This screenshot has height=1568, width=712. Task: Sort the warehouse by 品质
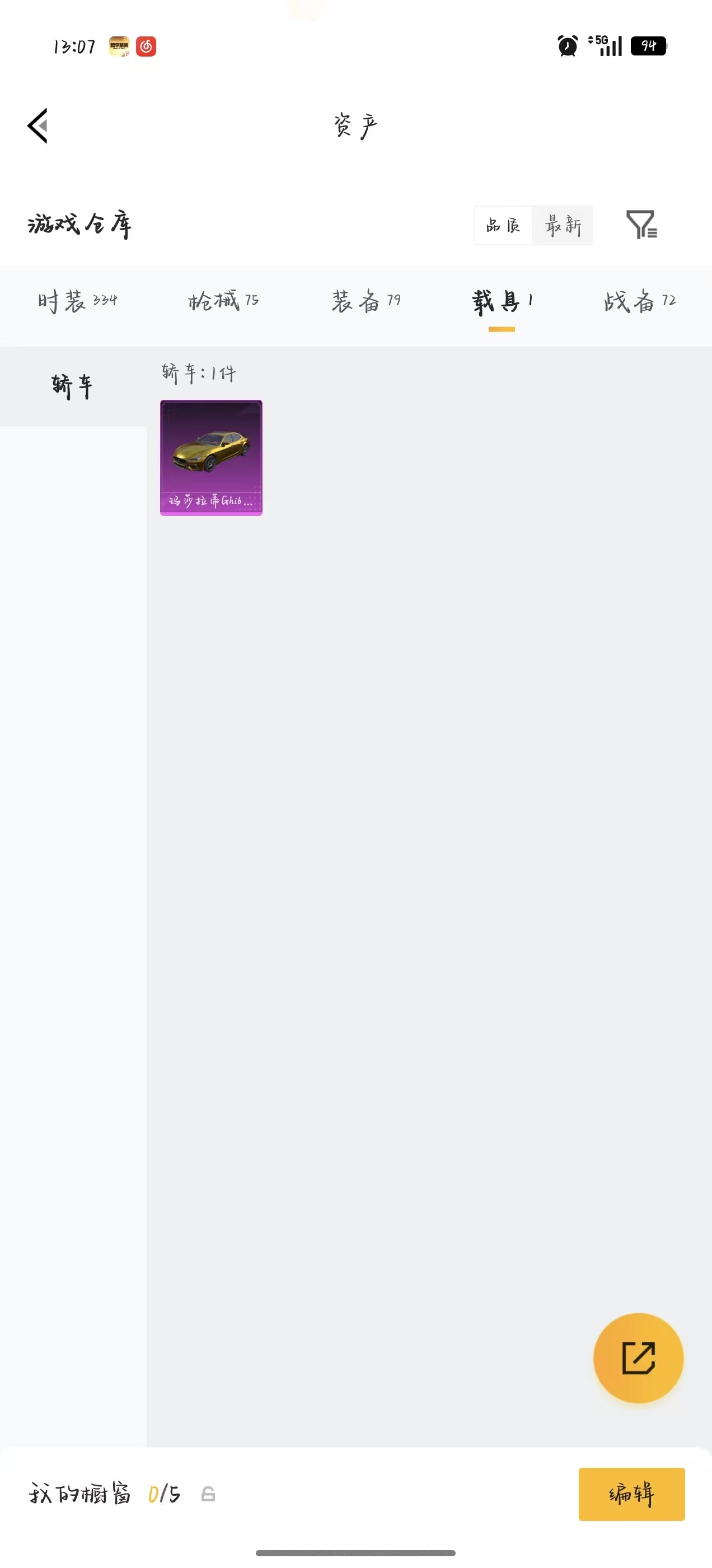click(503, 225)
